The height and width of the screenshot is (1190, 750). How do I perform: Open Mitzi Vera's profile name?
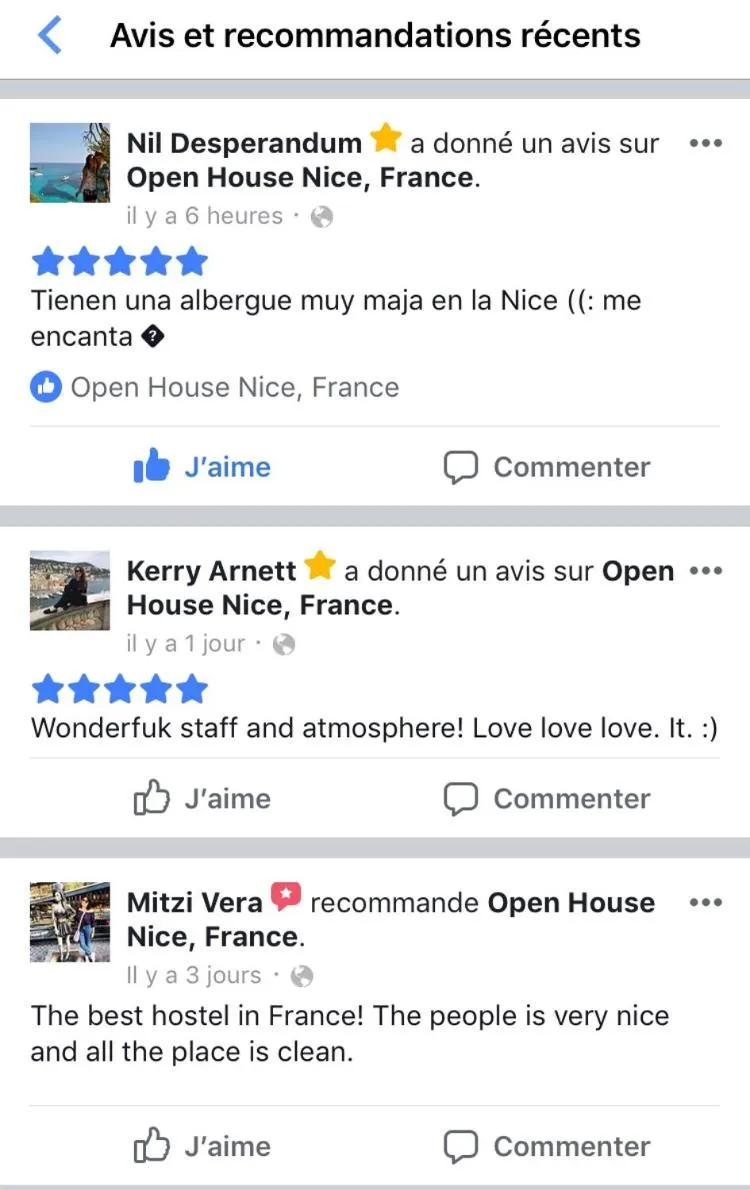(194, 903)
